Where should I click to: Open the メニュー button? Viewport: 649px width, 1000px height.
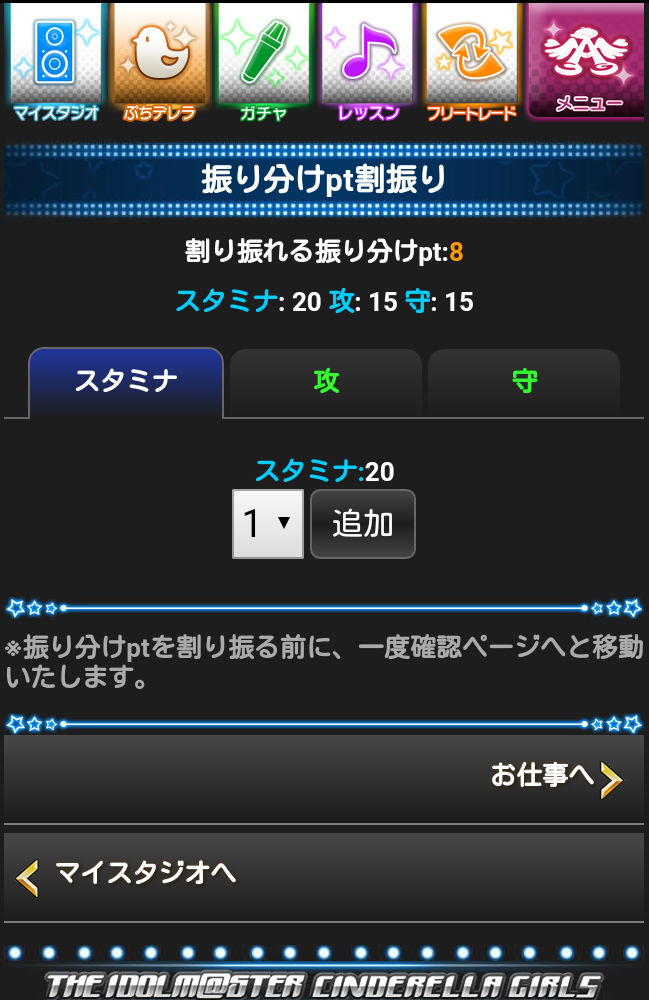(587, 60)
